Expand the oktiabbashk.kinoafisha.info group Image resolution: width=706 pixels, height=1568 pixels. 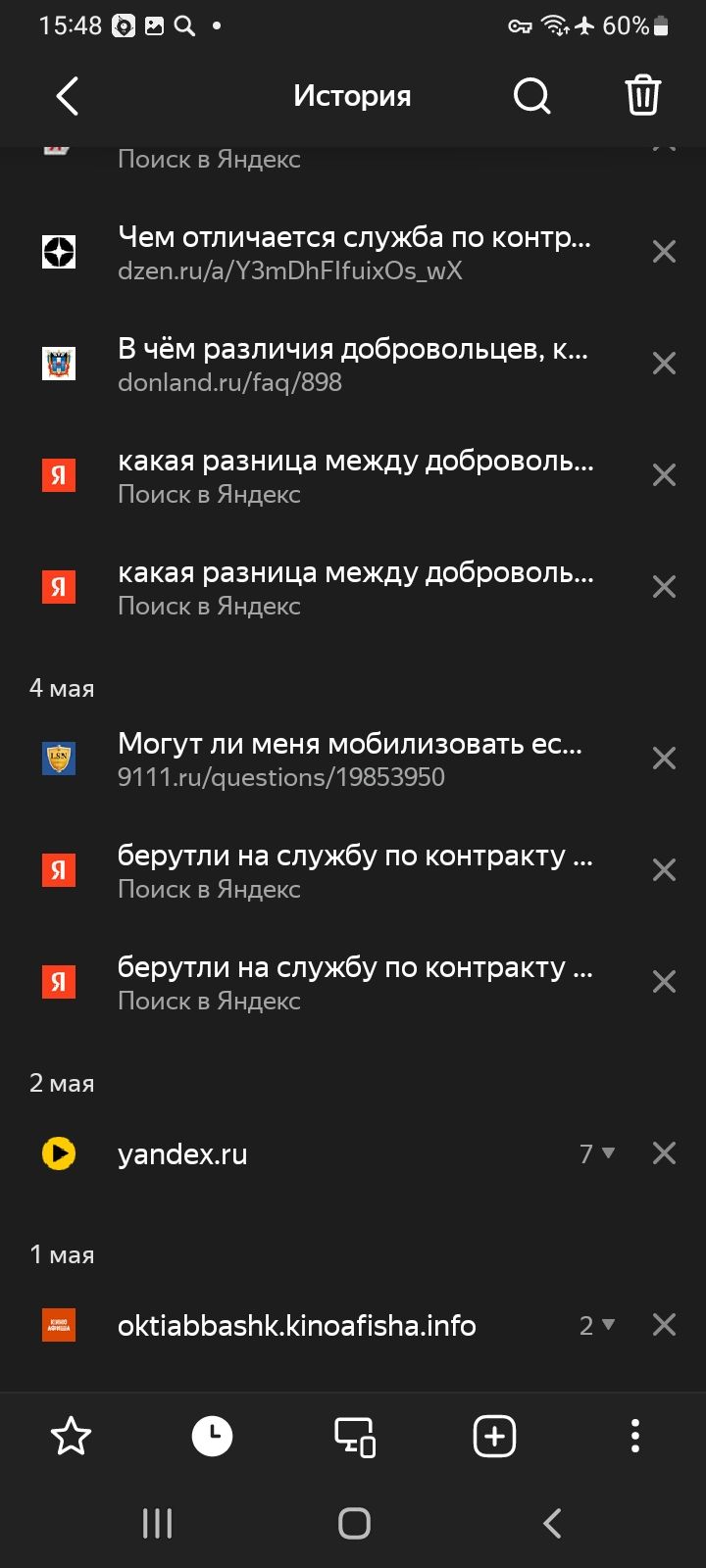click(x=596, y=1325)
